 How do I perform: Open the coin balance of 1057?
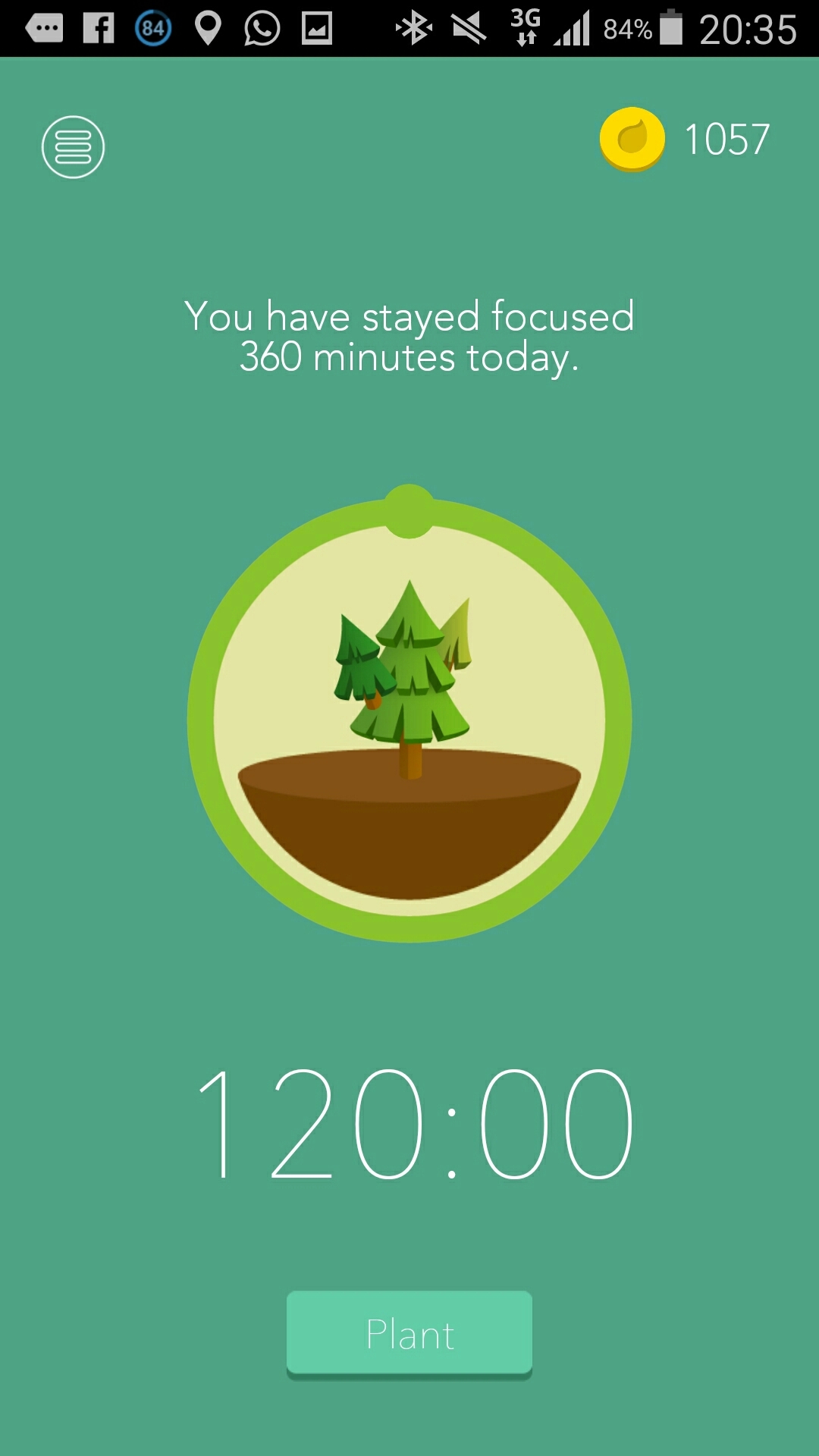click(x=686, y=140)
